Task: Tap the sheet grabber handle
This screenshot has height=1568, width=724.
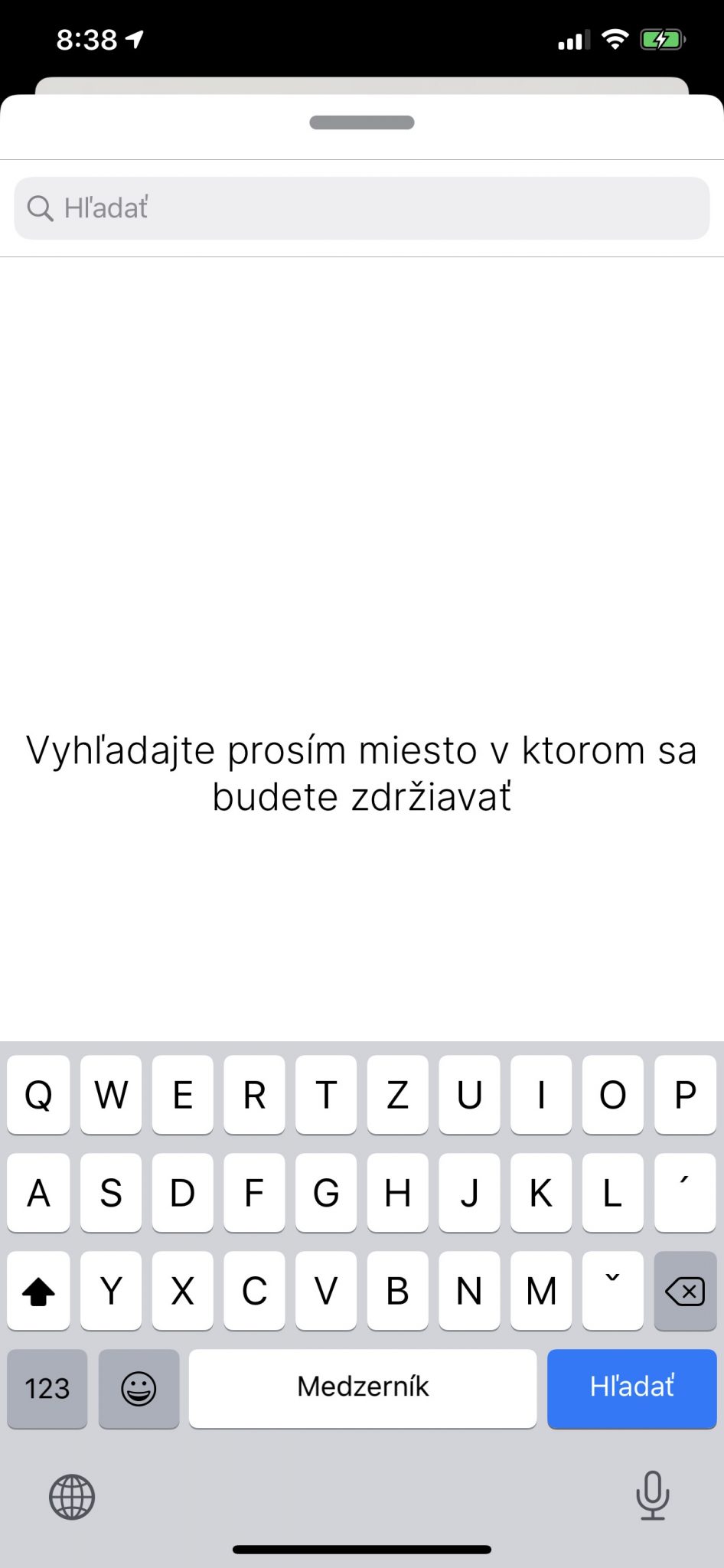Action: [x=362, y=122]
